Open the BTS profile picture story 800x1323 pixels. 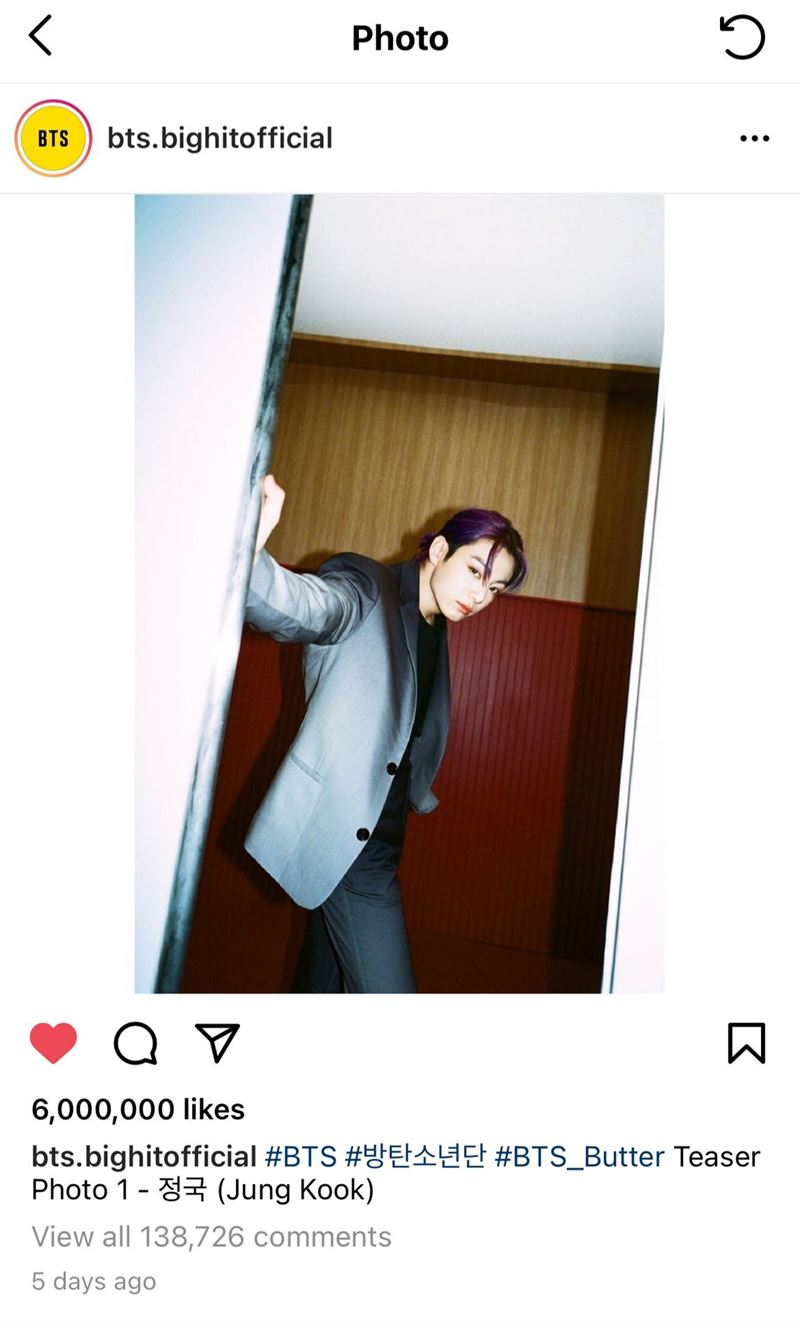click(x=53, y=138)
